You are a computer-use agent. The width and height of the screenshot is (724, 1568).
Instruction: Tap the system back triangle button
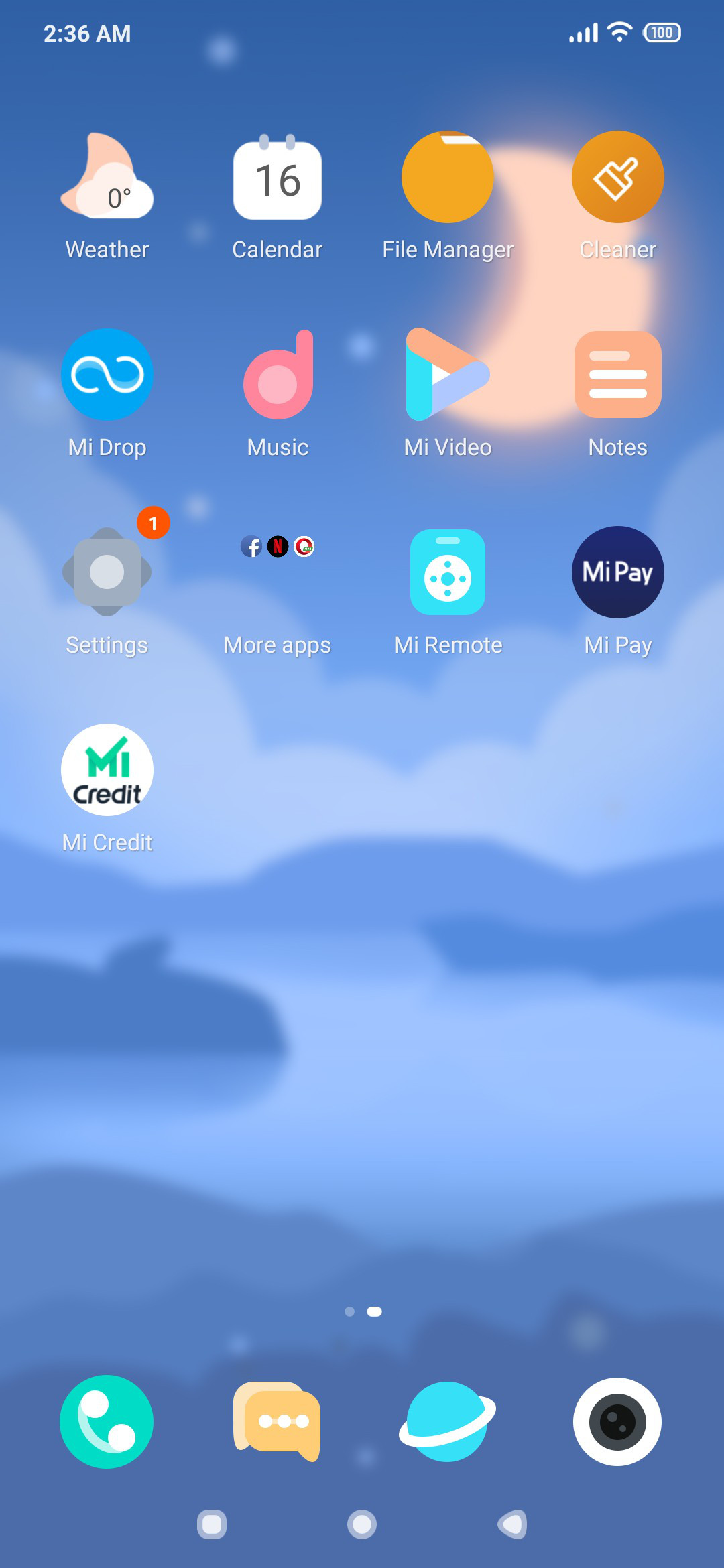[x=513, y=1524]
